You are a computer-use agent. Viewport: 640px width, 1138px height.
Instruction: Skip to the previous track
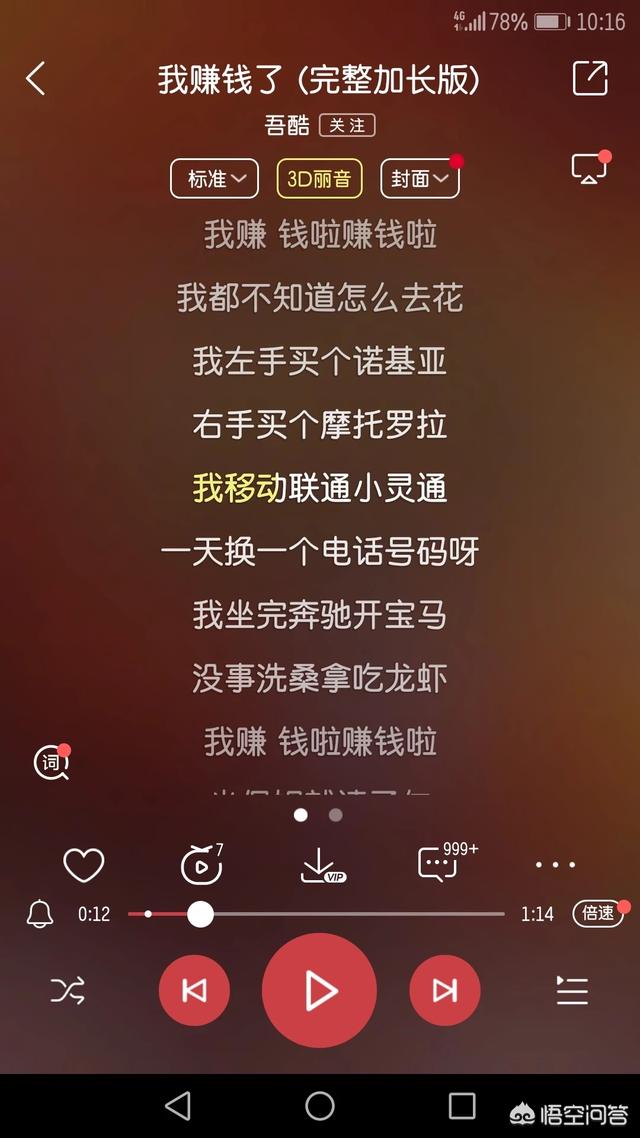click(194, 991)
